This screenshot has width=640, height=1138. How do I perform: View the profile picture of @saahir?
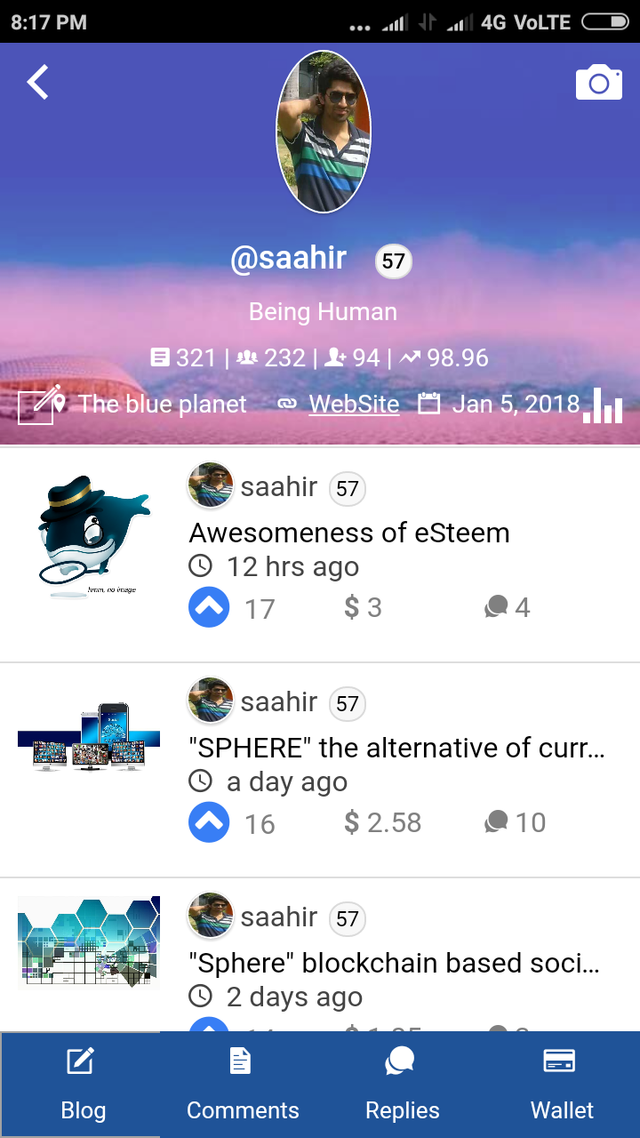pyautogui.click(x=323, y=131)
